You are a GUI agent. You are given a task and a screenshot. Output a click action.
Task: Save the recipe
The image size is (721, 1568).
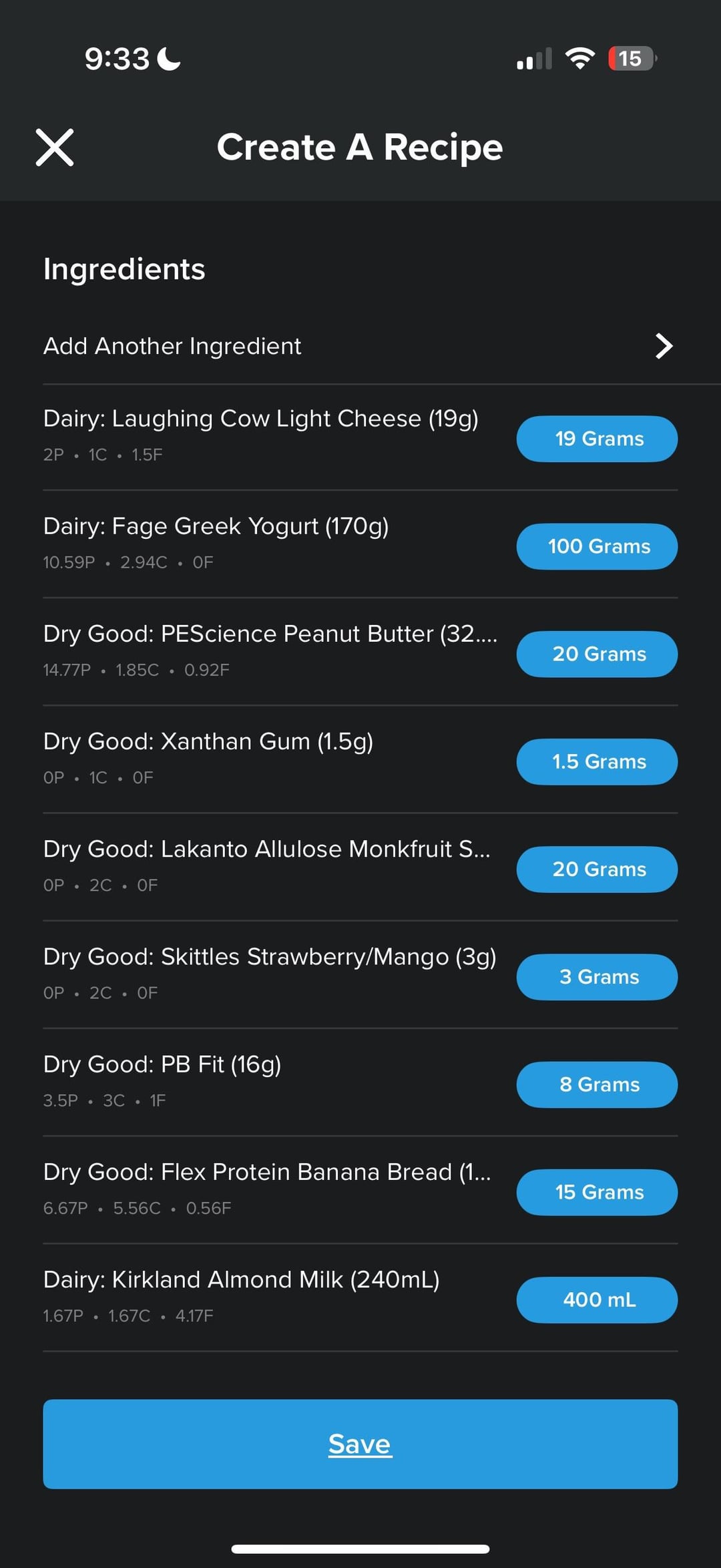coord(360,1444)
